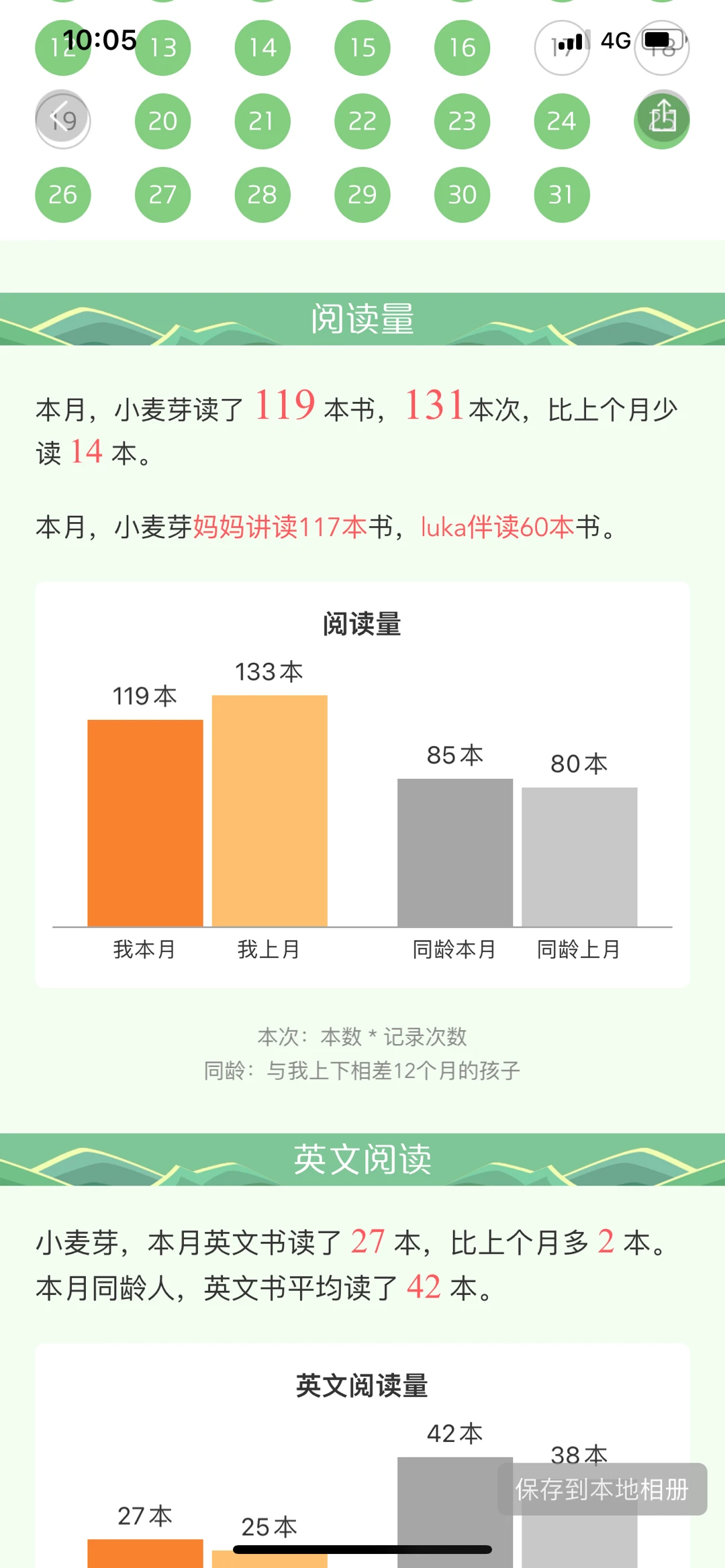Share this reading report
Image resolution: width=725 pixels, height=1568 pixels.
click(662, 118)
